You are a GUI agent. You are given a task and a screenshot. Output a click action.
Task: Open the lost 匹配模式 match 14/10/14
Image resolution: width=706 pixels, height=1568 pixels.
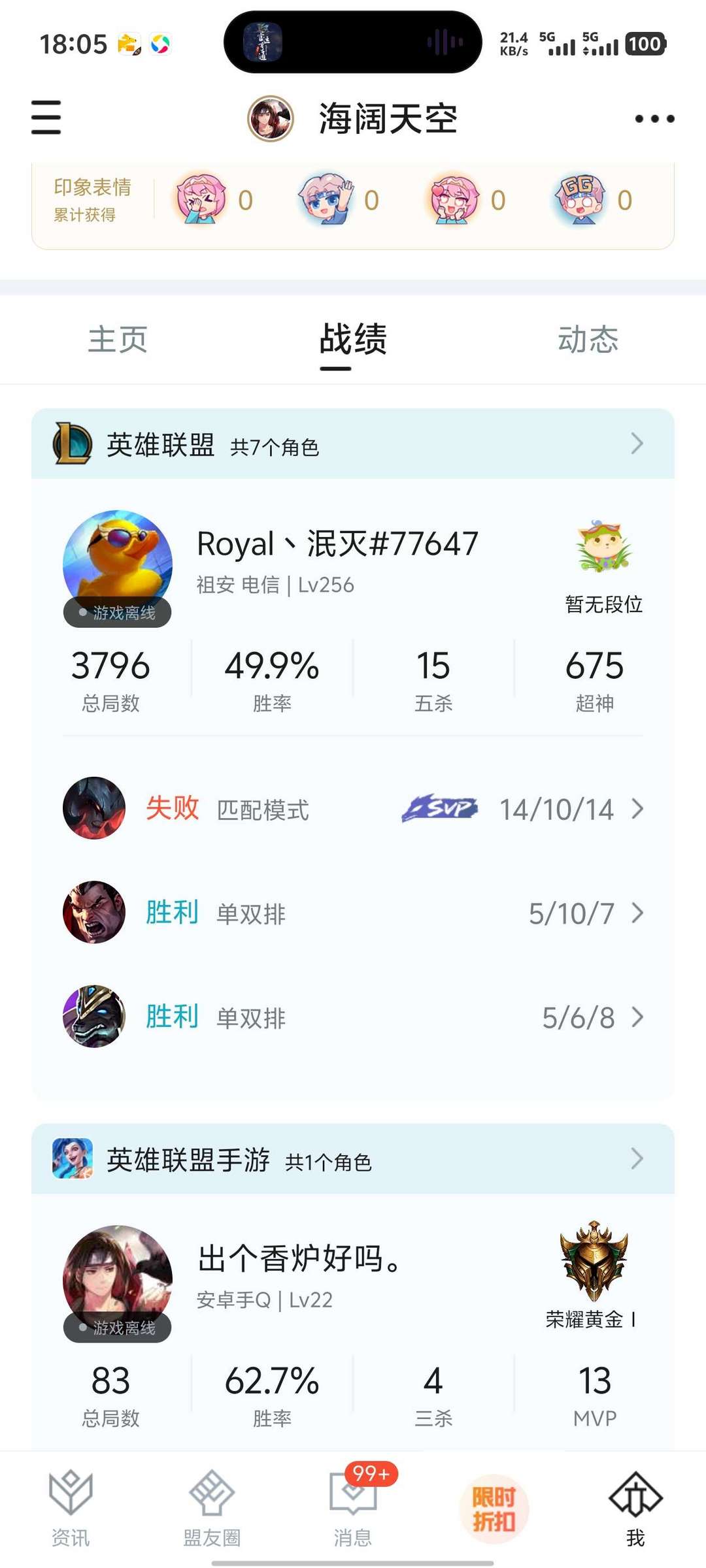pyautogui.click(x=353, y=809)
